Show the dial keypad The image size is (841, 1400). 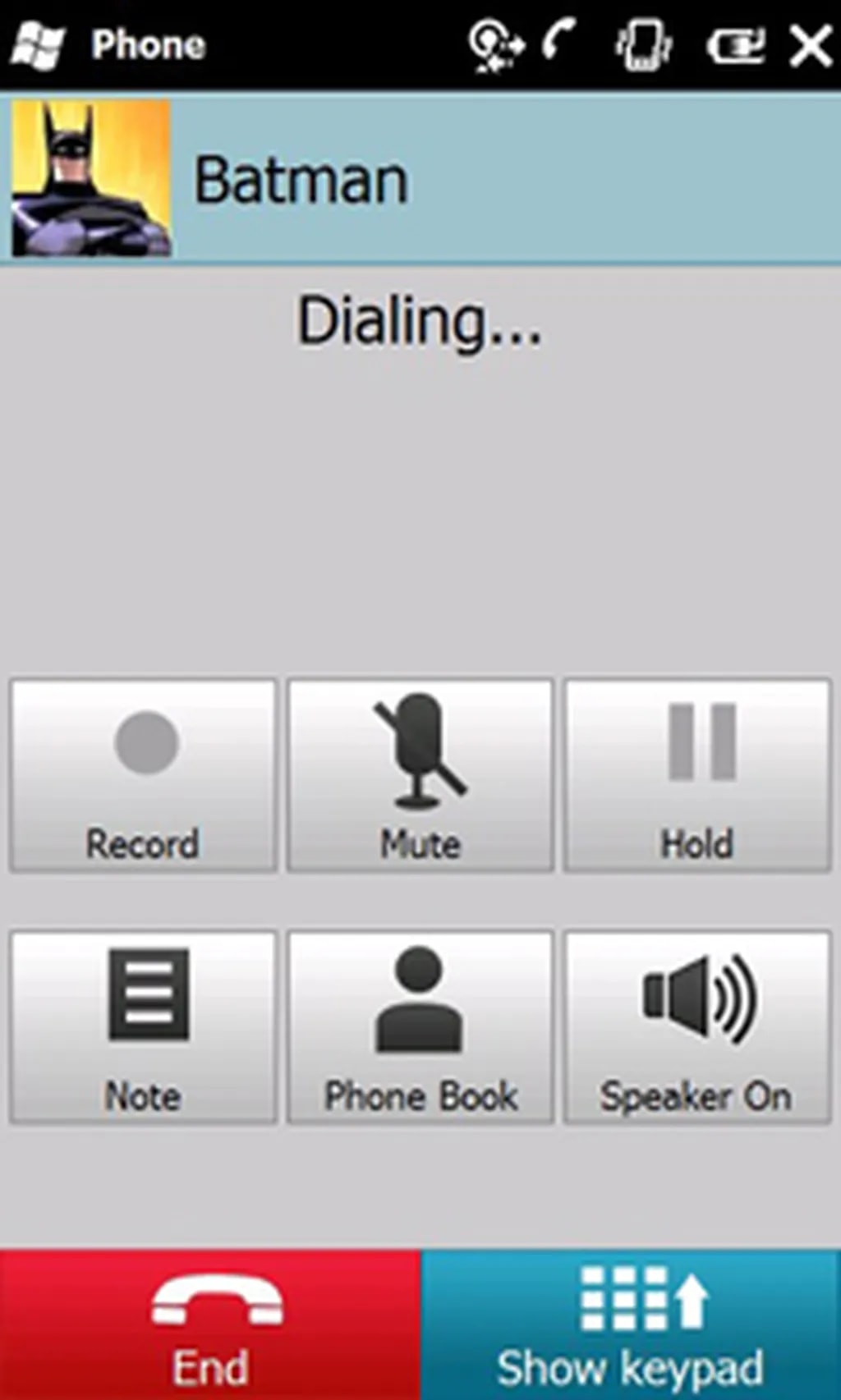pyautogui.click(x=631, y=1325)
